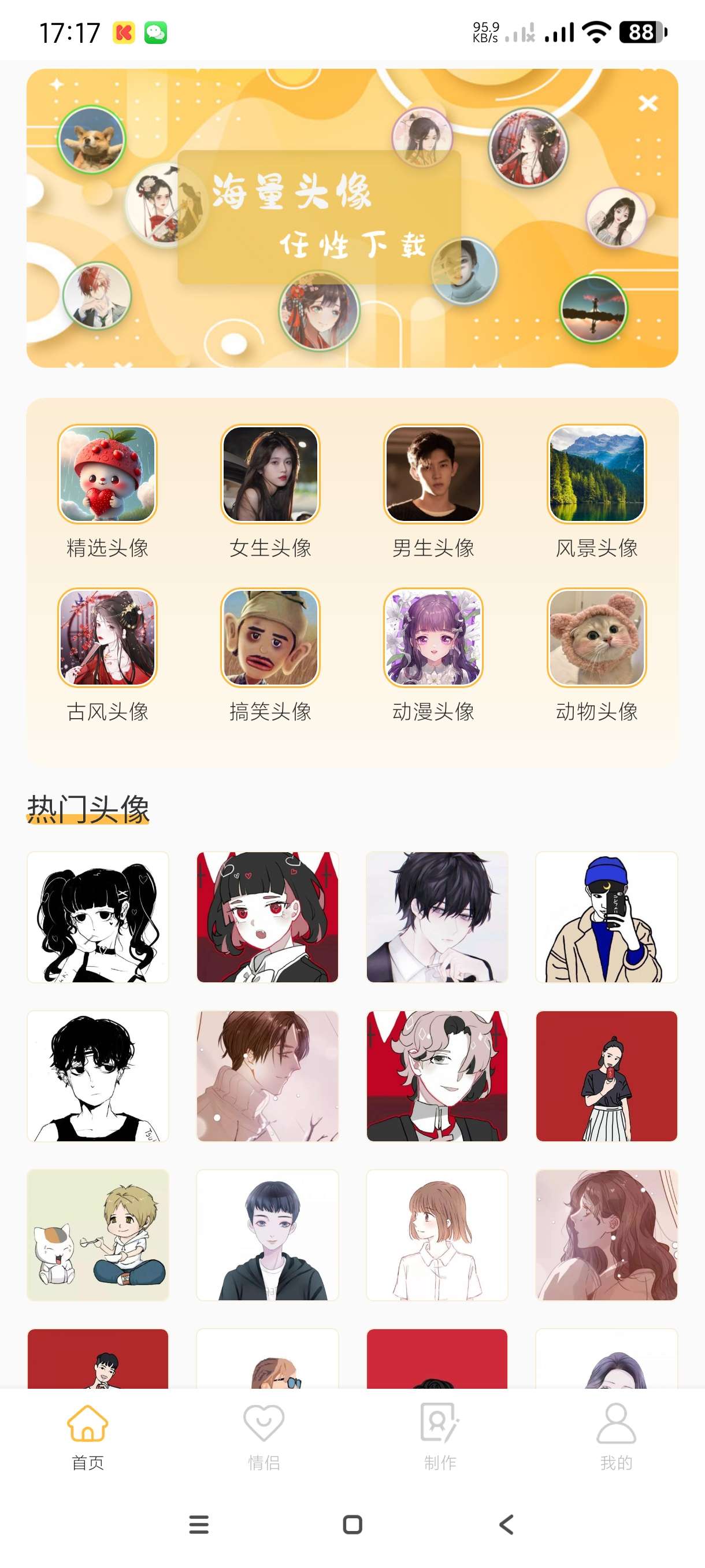Open 搞笑头像 funny avatars
This screenshot has height=1568, width=705.
point(270,637)
